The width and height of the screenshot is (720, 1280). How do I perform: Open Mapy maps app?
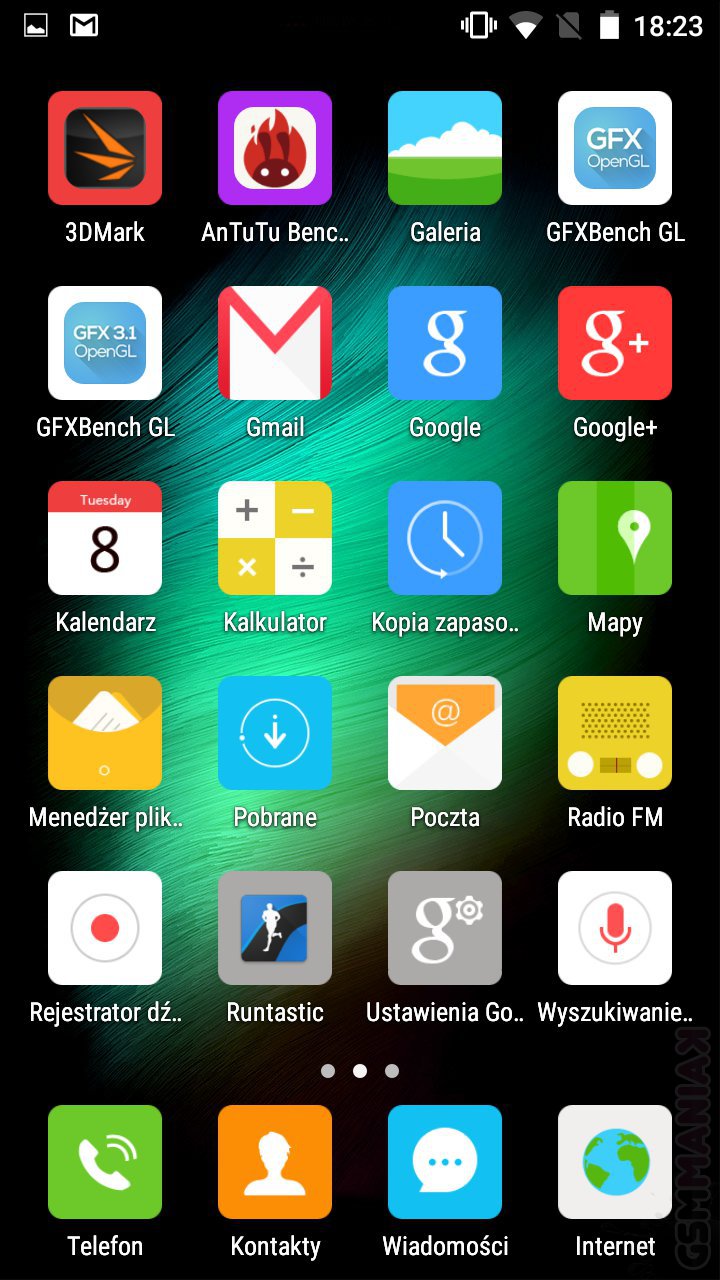click(x=615, y=538)
